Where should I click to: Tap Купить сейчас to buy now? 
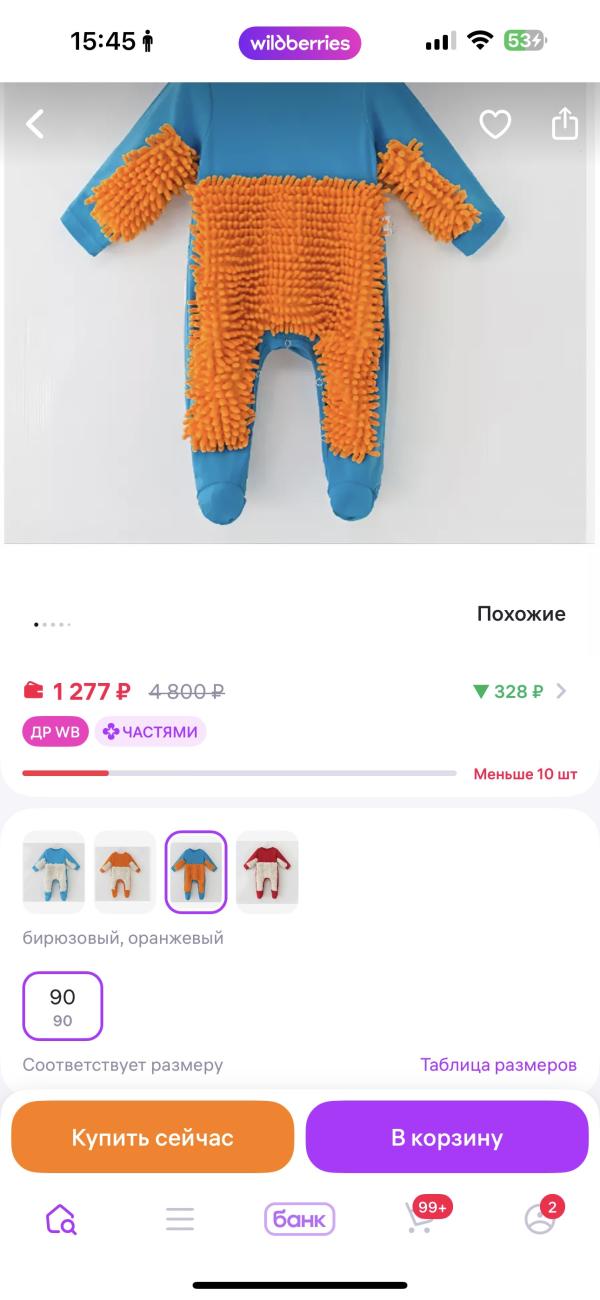[152, 1137]
